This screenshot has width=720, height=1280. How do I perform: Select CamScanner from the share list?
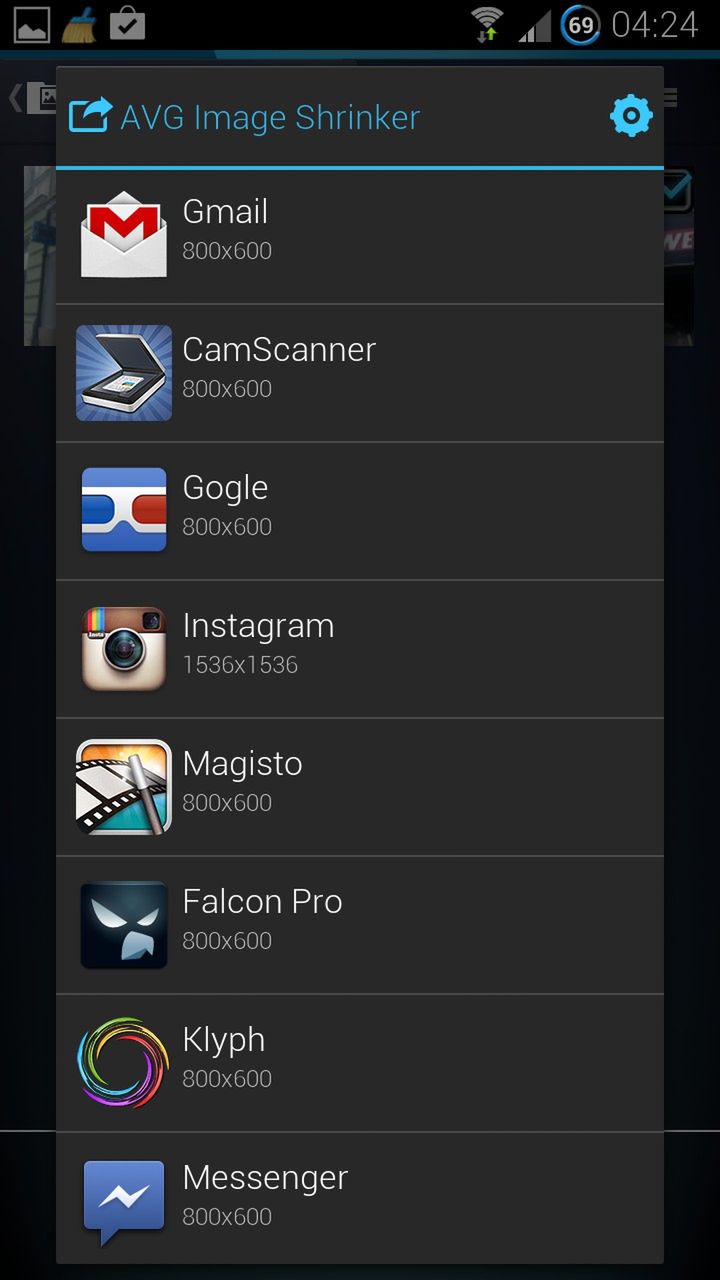coord(360,373)
